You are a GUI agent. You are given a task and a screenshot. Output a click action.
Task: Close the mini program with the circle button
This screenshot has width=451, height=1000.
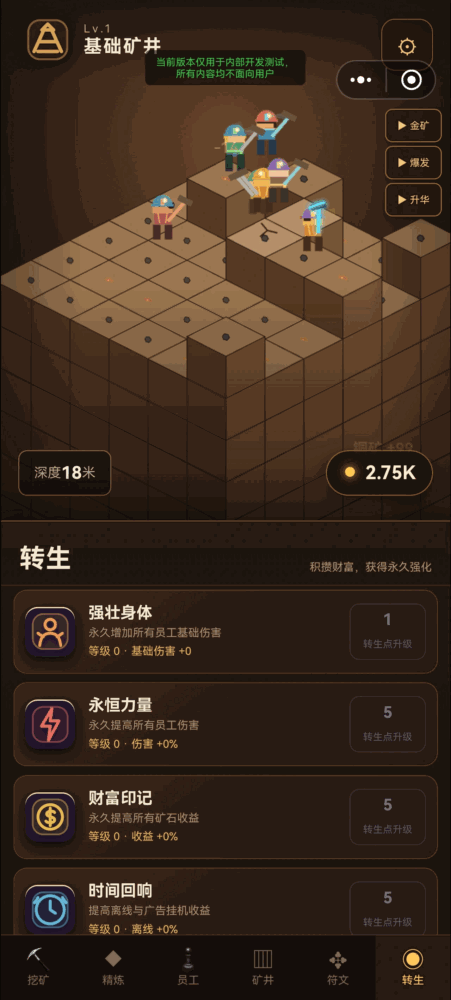[411, 80]
